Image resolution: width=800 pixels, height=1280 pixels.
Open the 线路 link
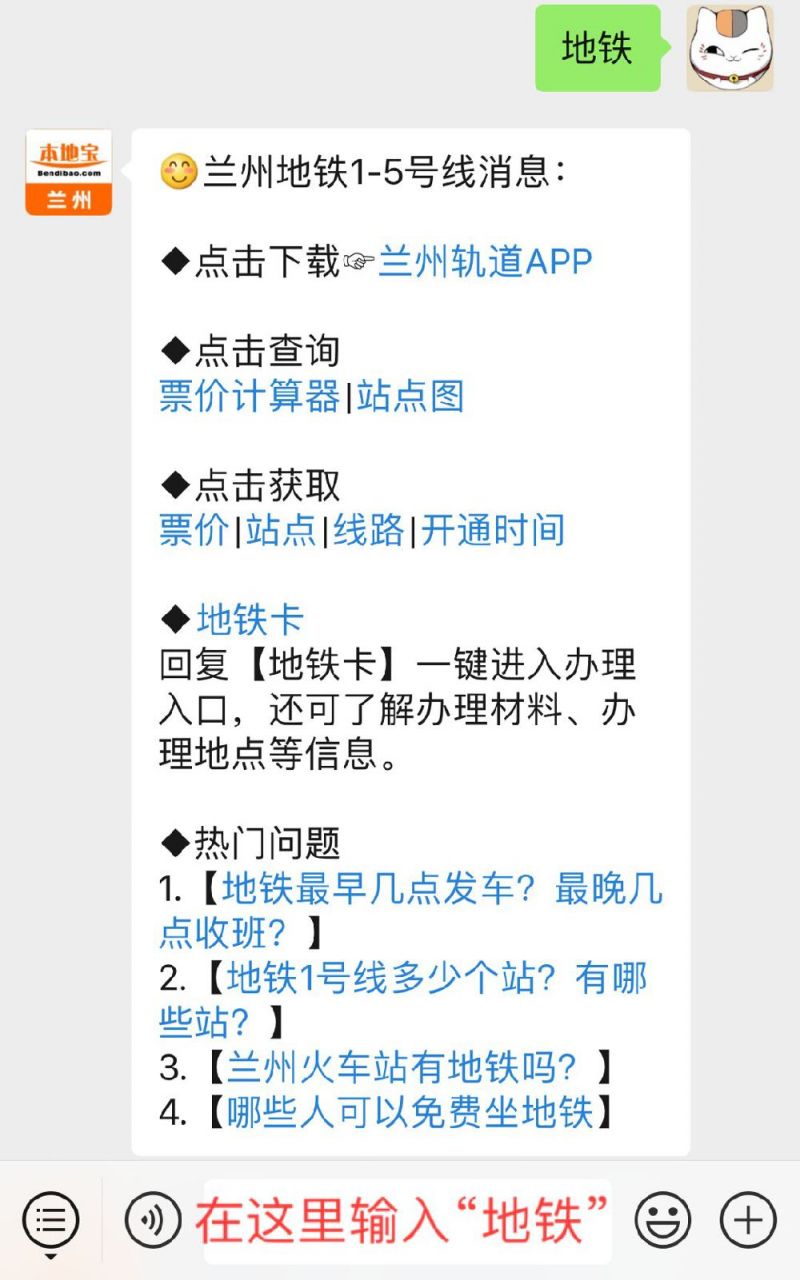[x=368, y=530]
